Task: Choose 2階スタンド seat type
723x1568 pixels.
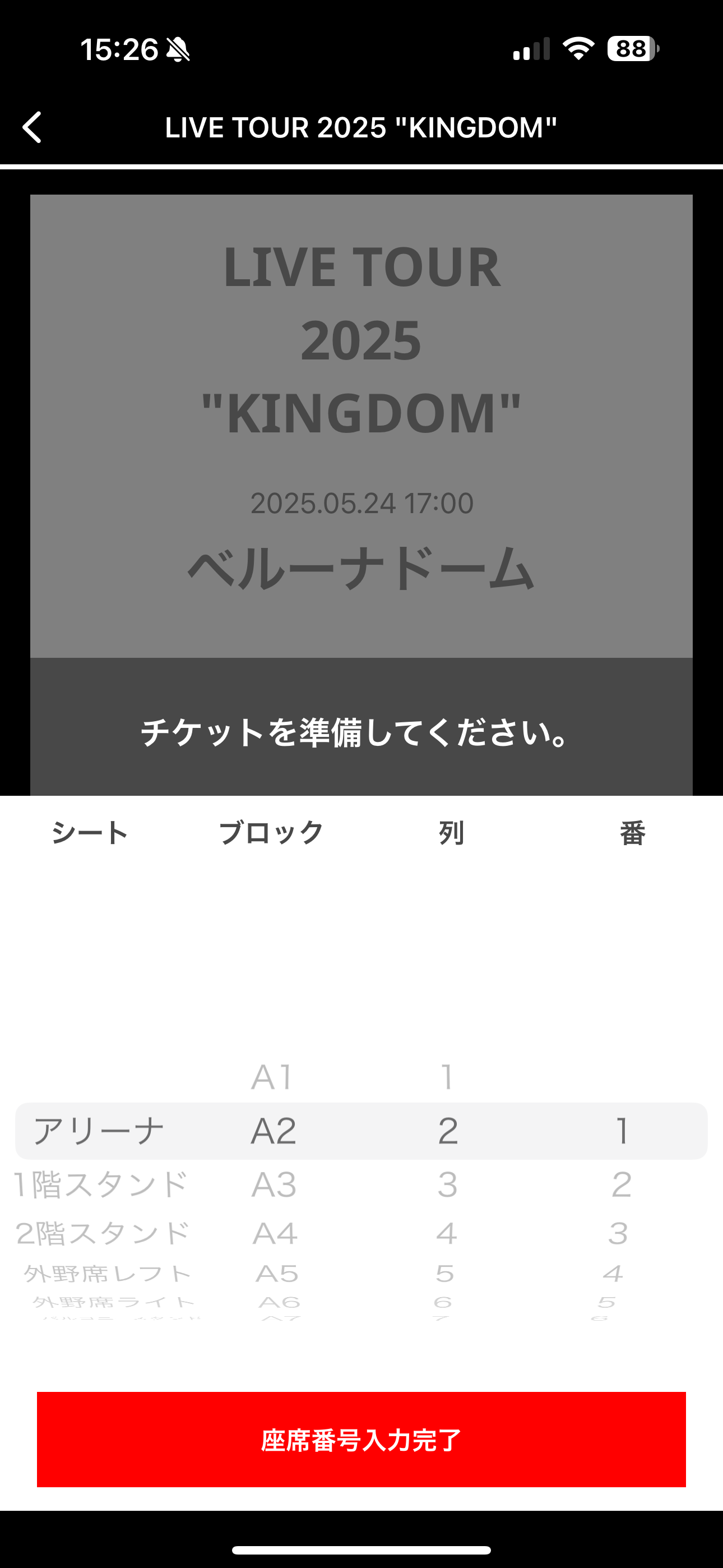Action: 102,1234
